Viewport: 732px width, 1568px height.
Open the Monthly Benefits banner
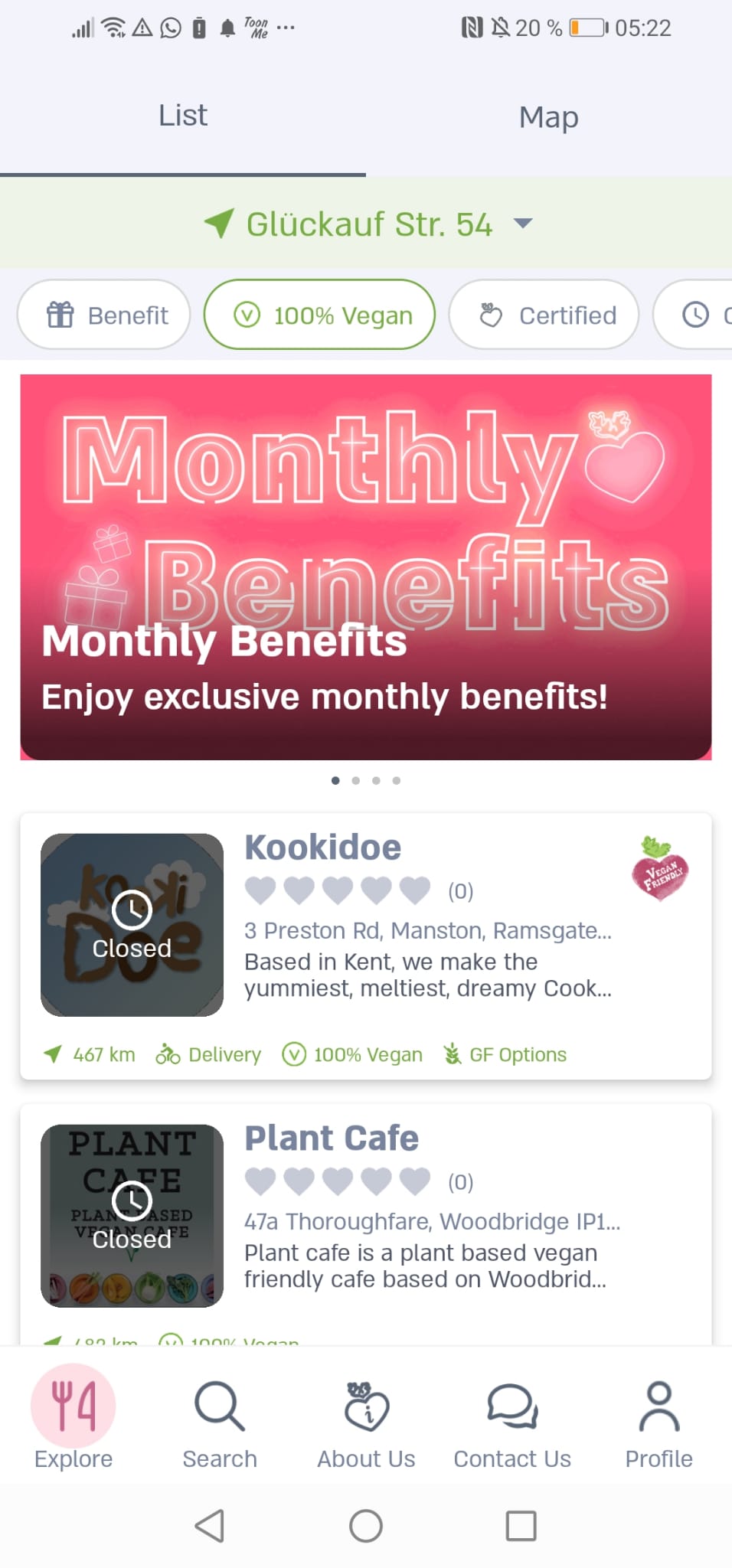tap(366, 567)
